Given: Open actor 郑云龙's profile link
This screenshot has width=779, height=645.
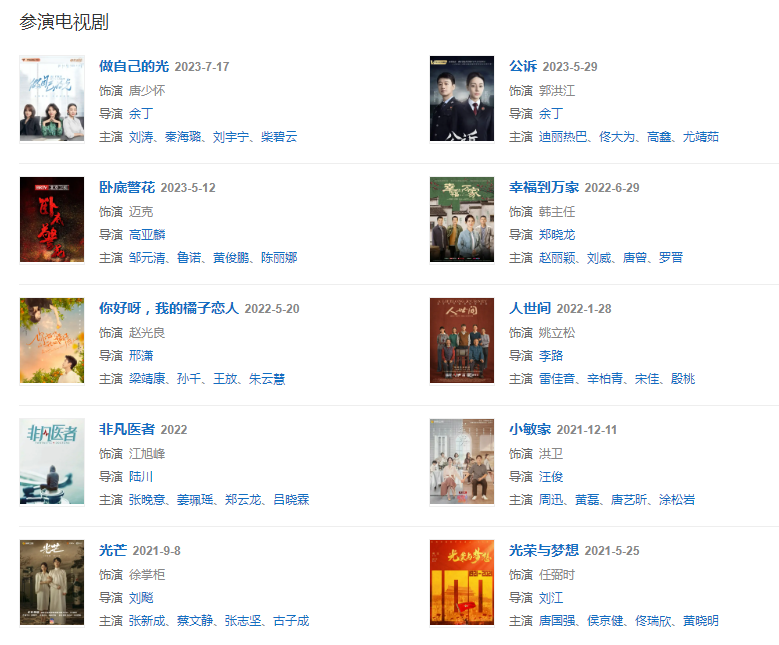Looking at the screenshot, I should (x=243, y=500).
